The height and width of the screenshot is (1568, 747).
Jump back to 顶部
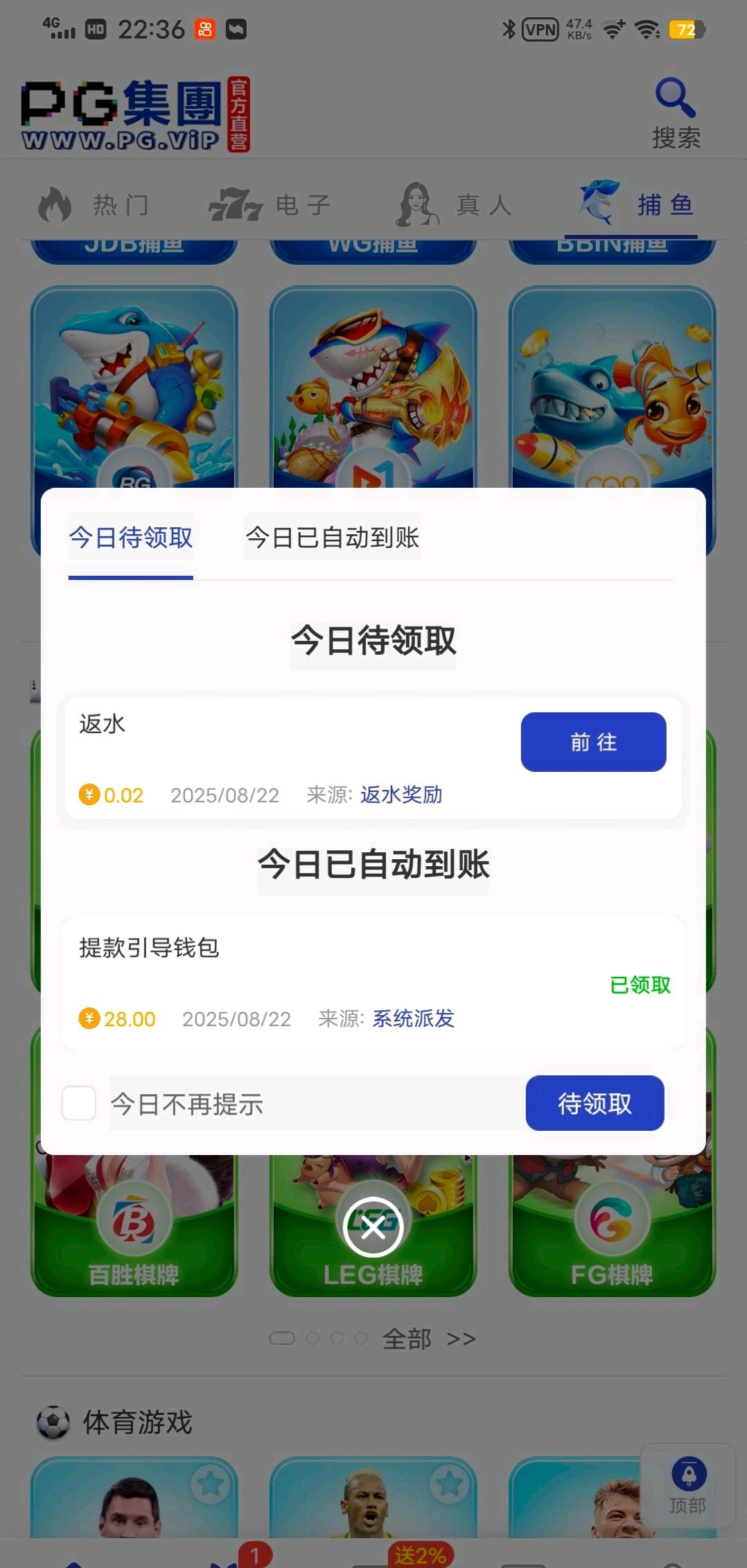pyautogui.click(x=688, y=1485)
